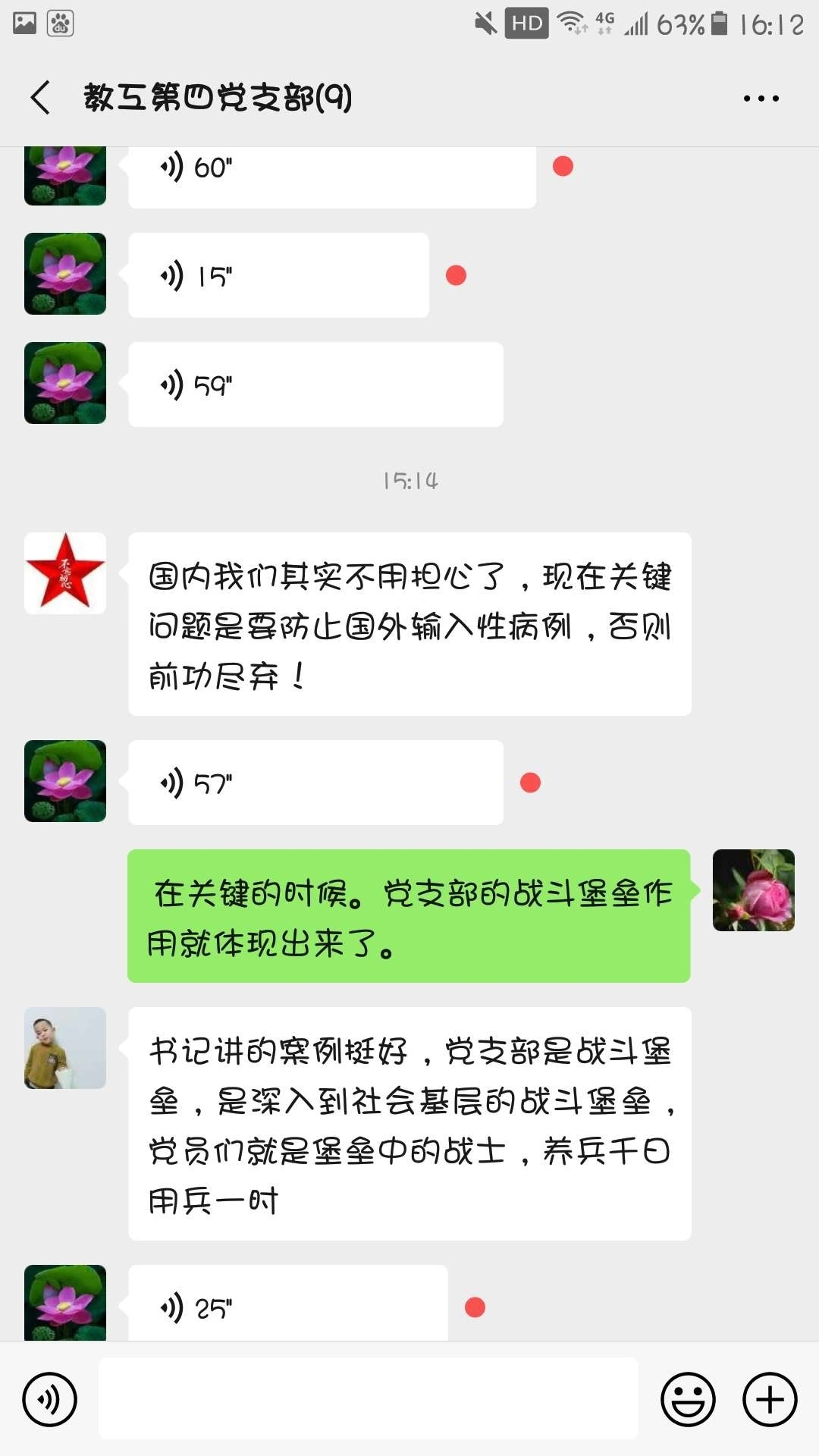View lotus avatar next to 57" message
Image resolution: width=819 pixels, height=1456 pixels.
(x=65, y=781)
